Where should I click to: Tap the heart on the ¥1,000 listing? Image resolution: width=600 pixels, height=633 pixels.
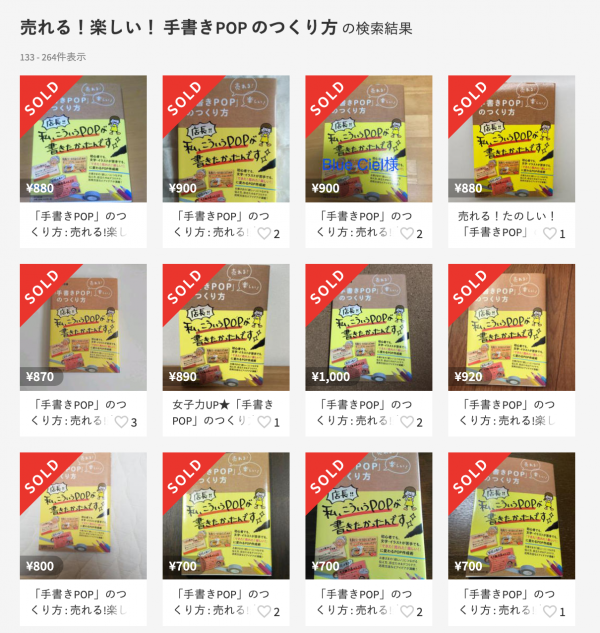click(x=407, y=422)
